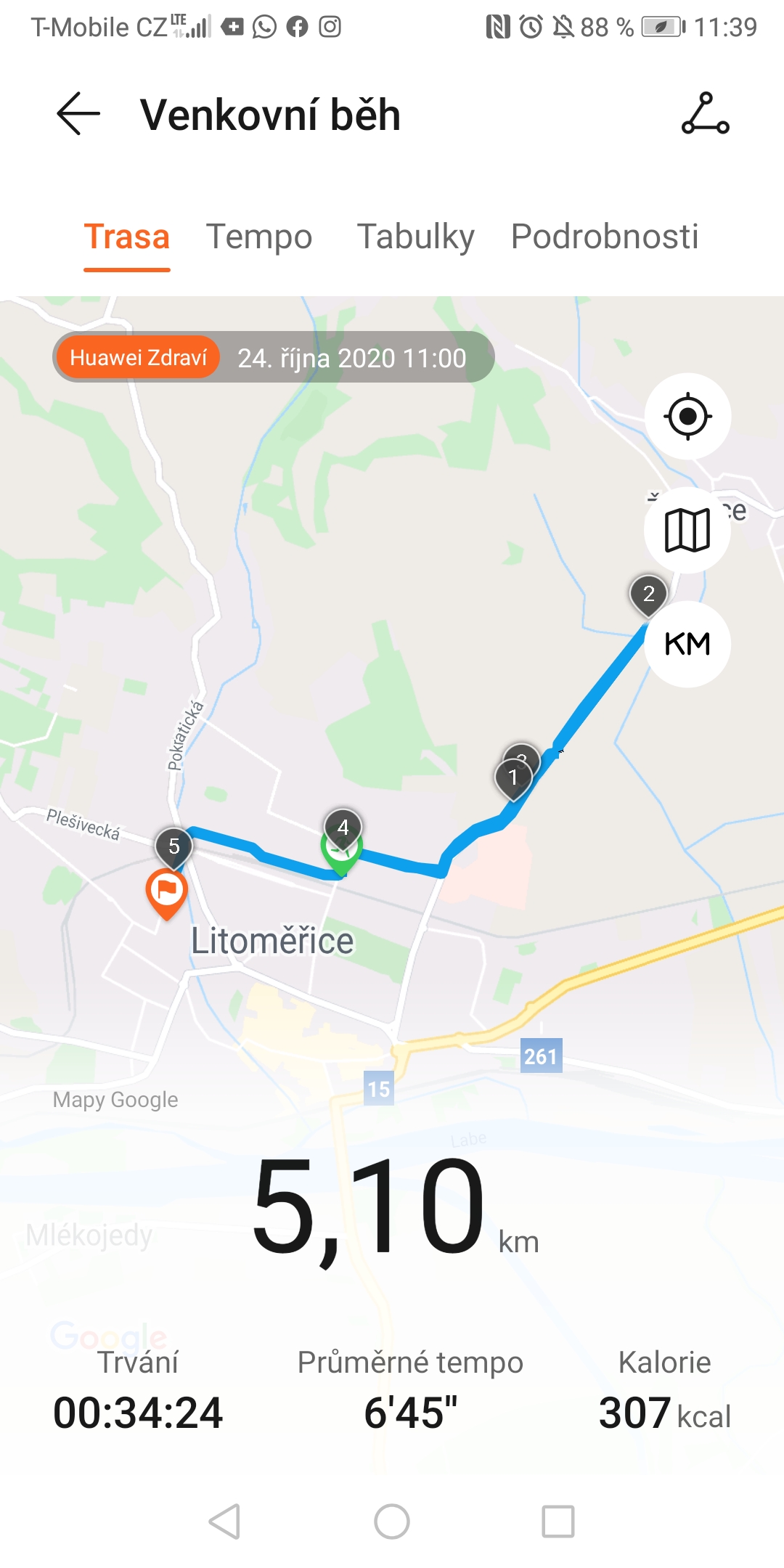Screen dimensions: 784x1568
Task: Toggle the KM markers button
Action: coord(687,645)
